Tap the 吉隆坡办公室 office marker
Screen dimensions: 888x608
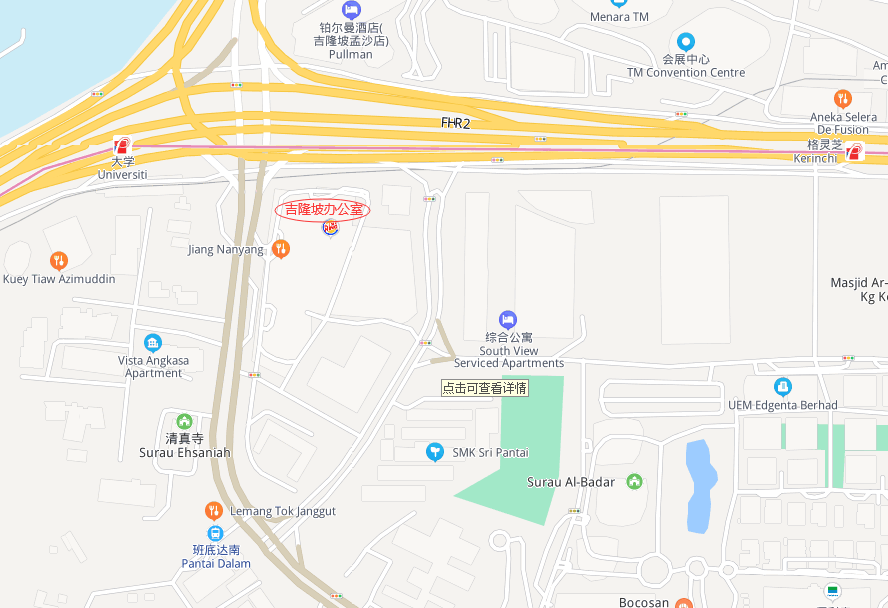329,228
